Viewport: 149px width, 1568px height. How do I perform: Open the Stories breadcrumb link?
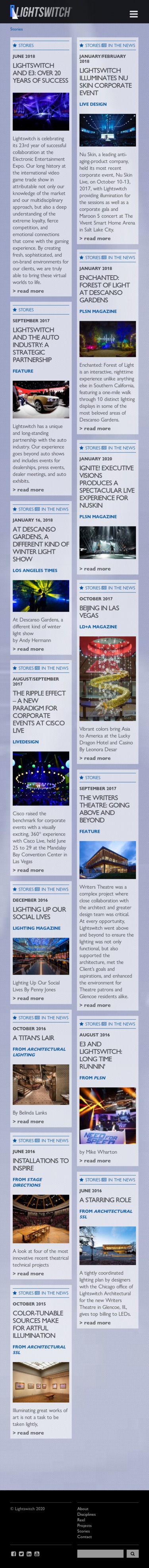tap(16, 29)
